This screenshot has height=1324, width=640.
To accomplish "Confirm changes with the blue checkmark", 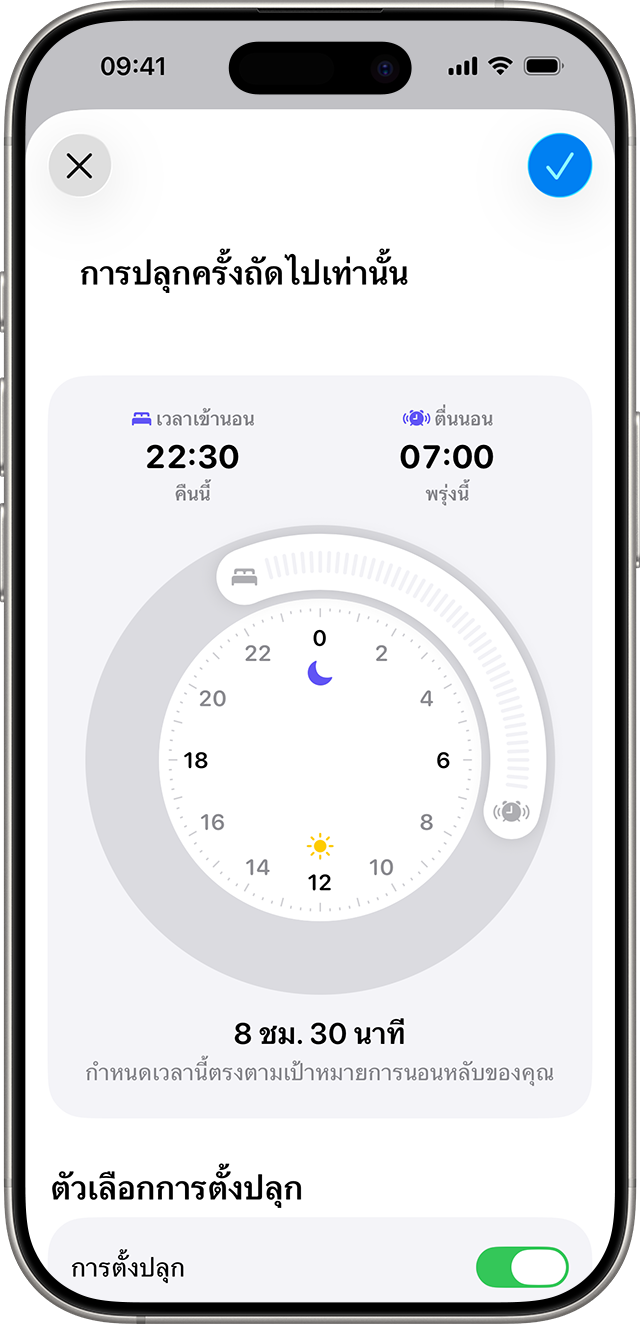I will click(x=559, y=165).
